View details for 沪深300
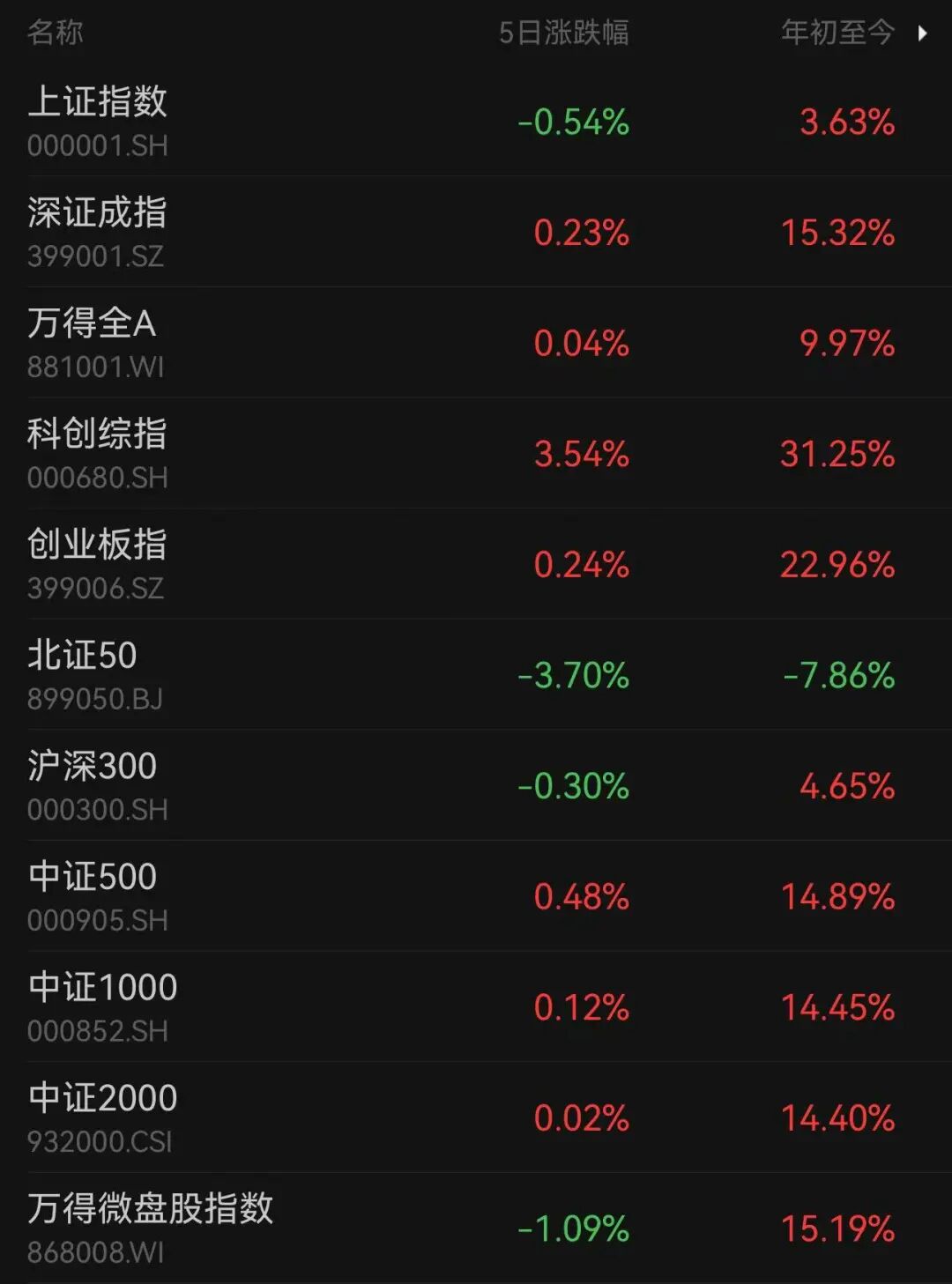 [476, 785]
